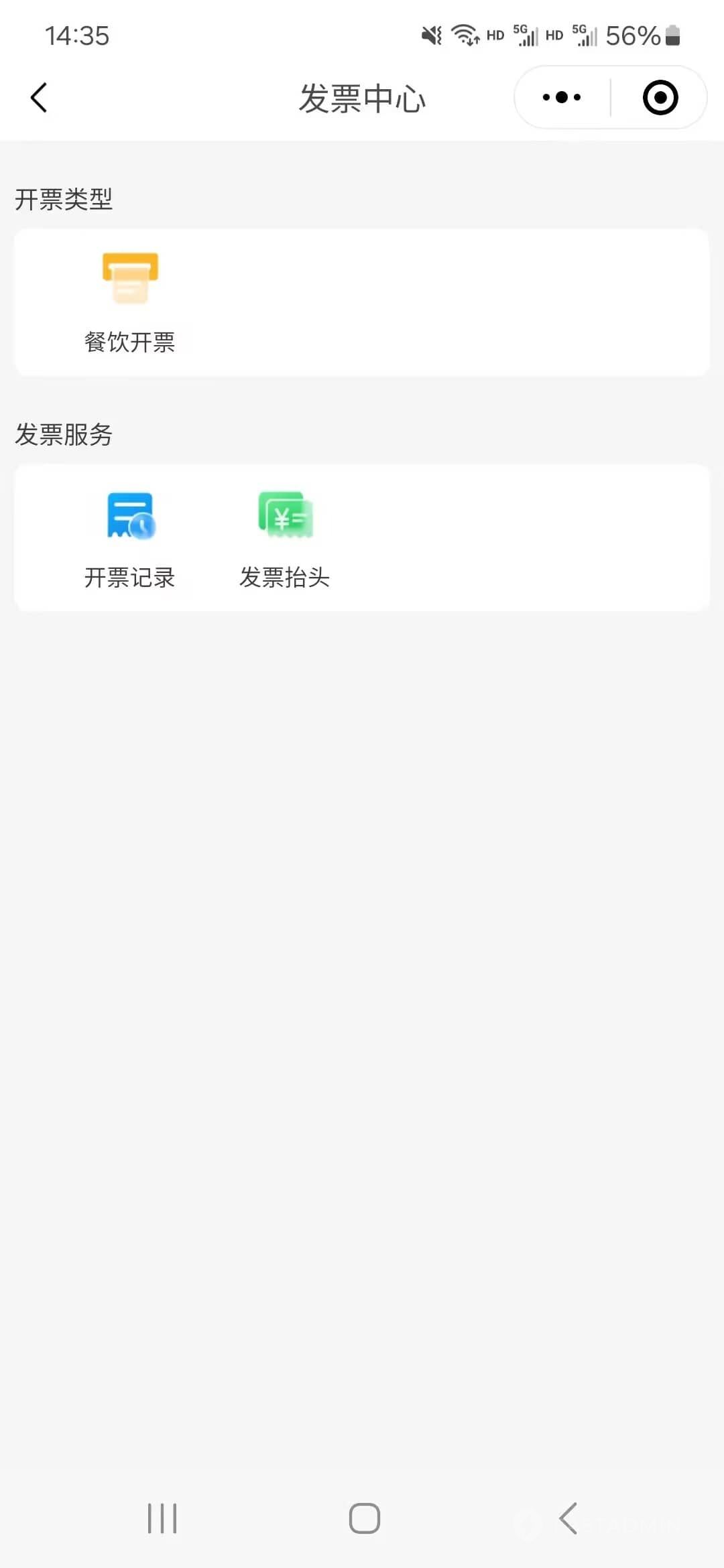Open 发票抬头 invoice title settings
The image size is (724, 1568).
(285, 539)
